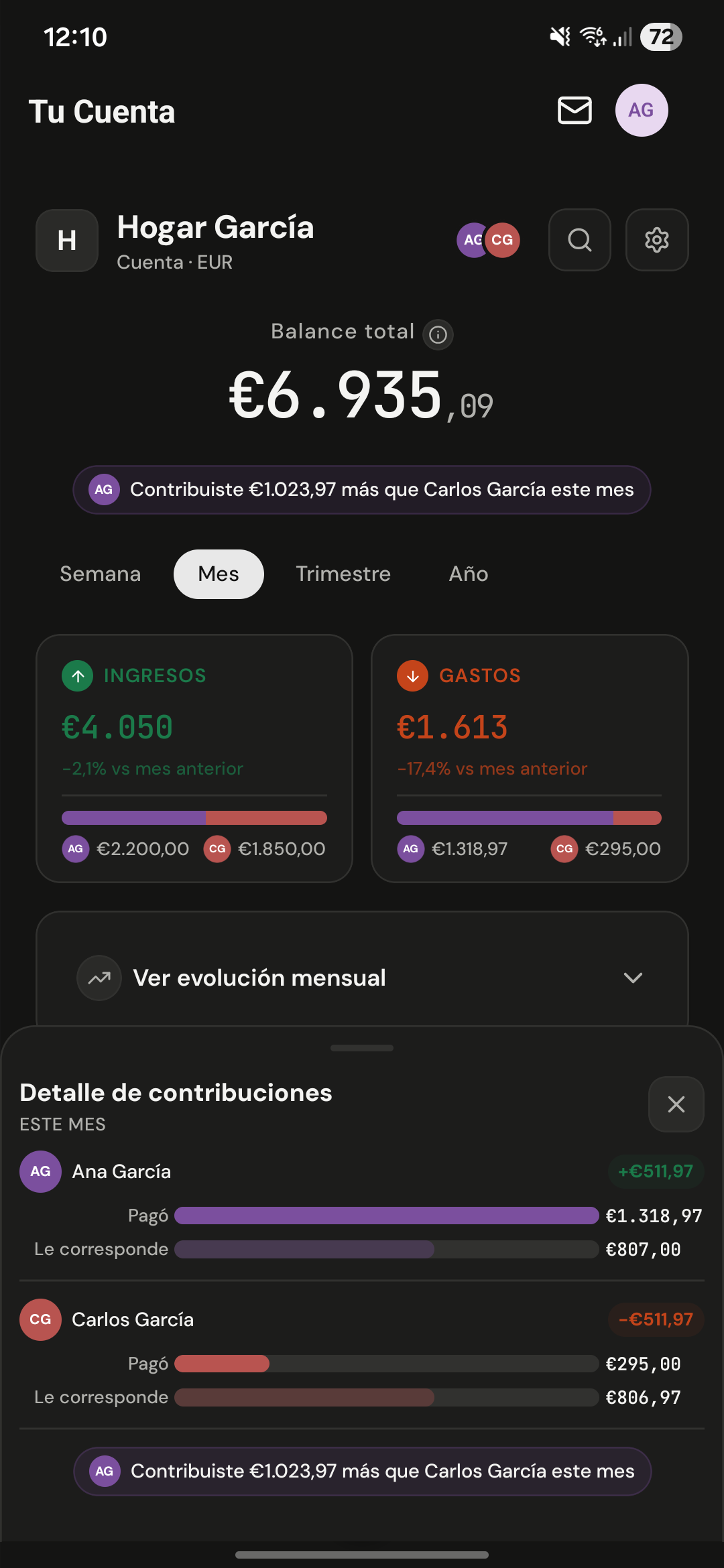Click the green Ingresos arrow icon
Image resolution: width=724 pixels, height=1568 pixels.
click(77, 675)
